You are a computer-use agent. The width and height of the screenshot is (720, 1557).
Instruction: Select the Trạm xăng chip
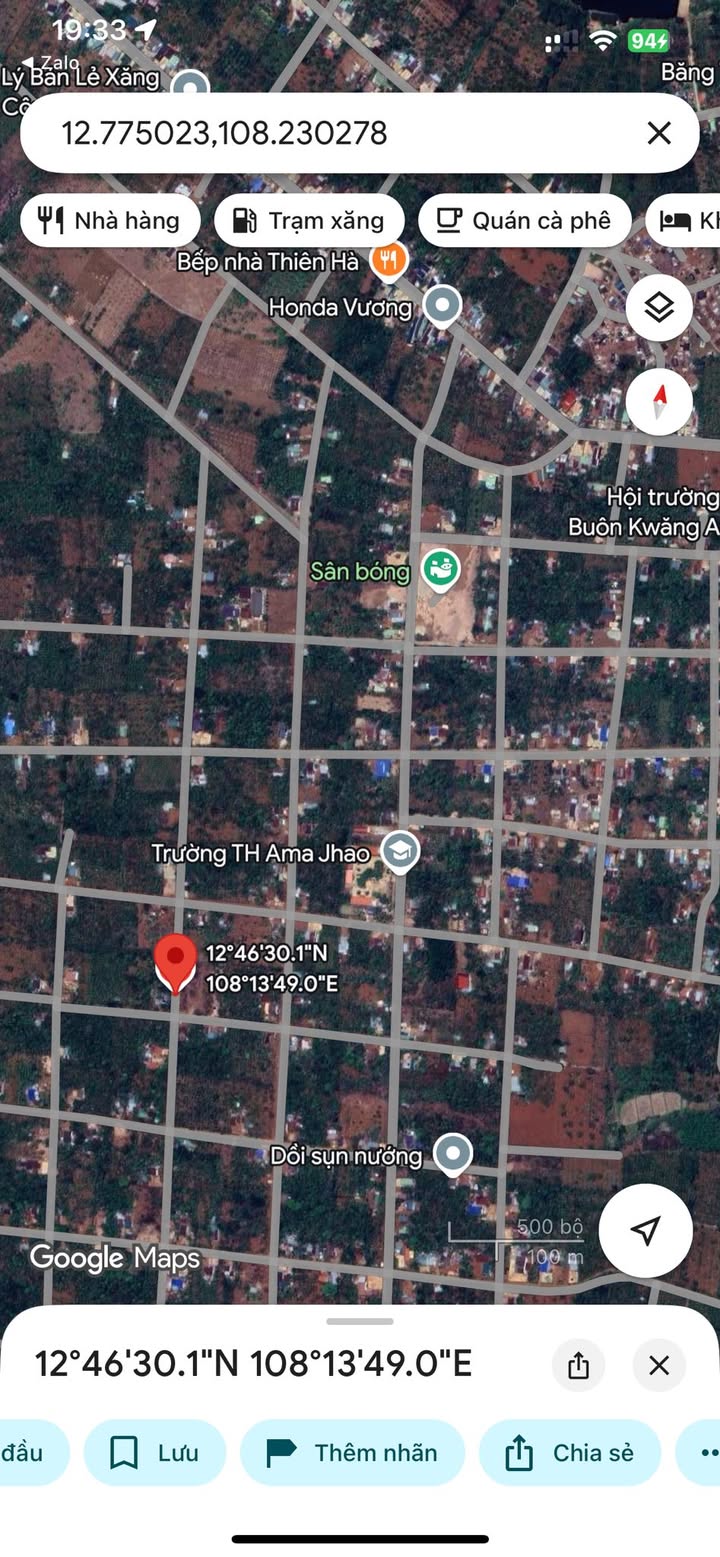pos(309,220)
